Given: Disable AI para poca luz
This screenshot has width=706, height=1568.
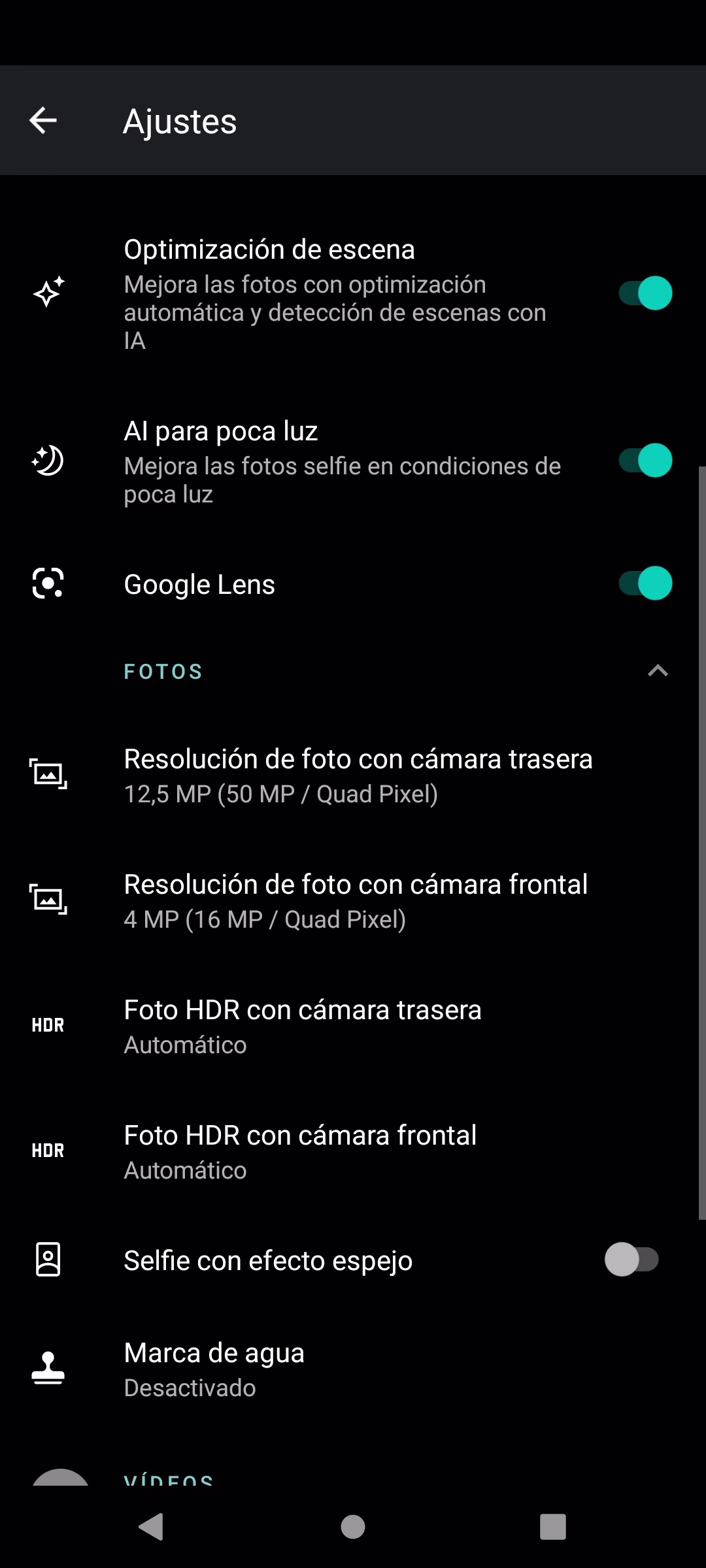Looking at the screenshot, I should [645, 461].
